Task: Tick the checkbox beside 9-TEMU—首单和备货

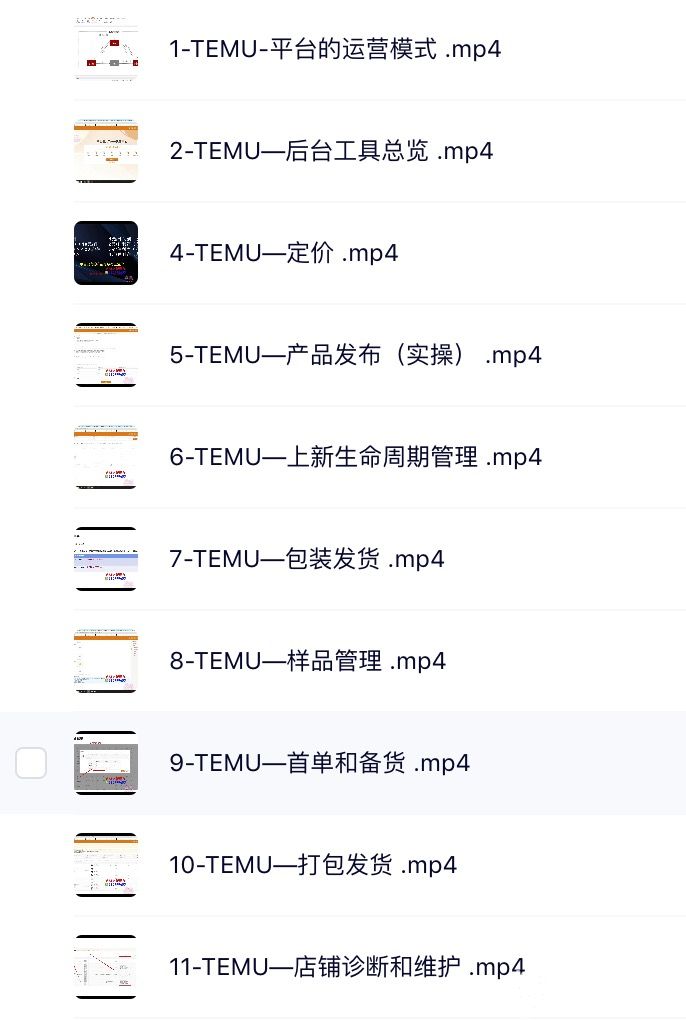Action: [x=31, y=763]
